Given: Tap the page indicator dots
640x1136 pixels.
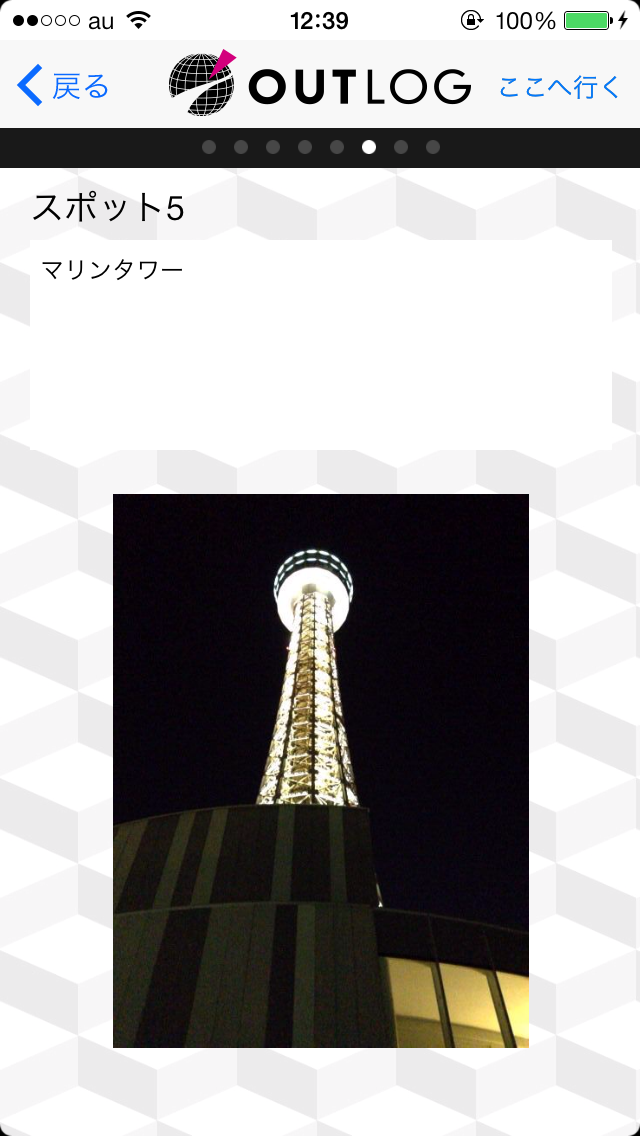Looking at the screenshot, I should pos(320,147).
